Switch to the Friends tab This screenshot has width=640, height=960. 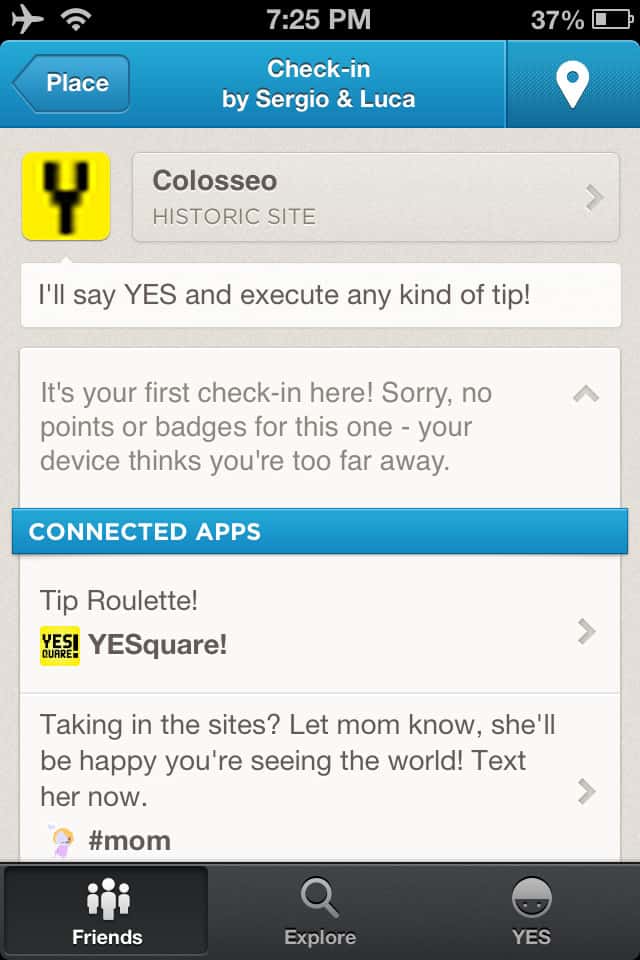107,911
